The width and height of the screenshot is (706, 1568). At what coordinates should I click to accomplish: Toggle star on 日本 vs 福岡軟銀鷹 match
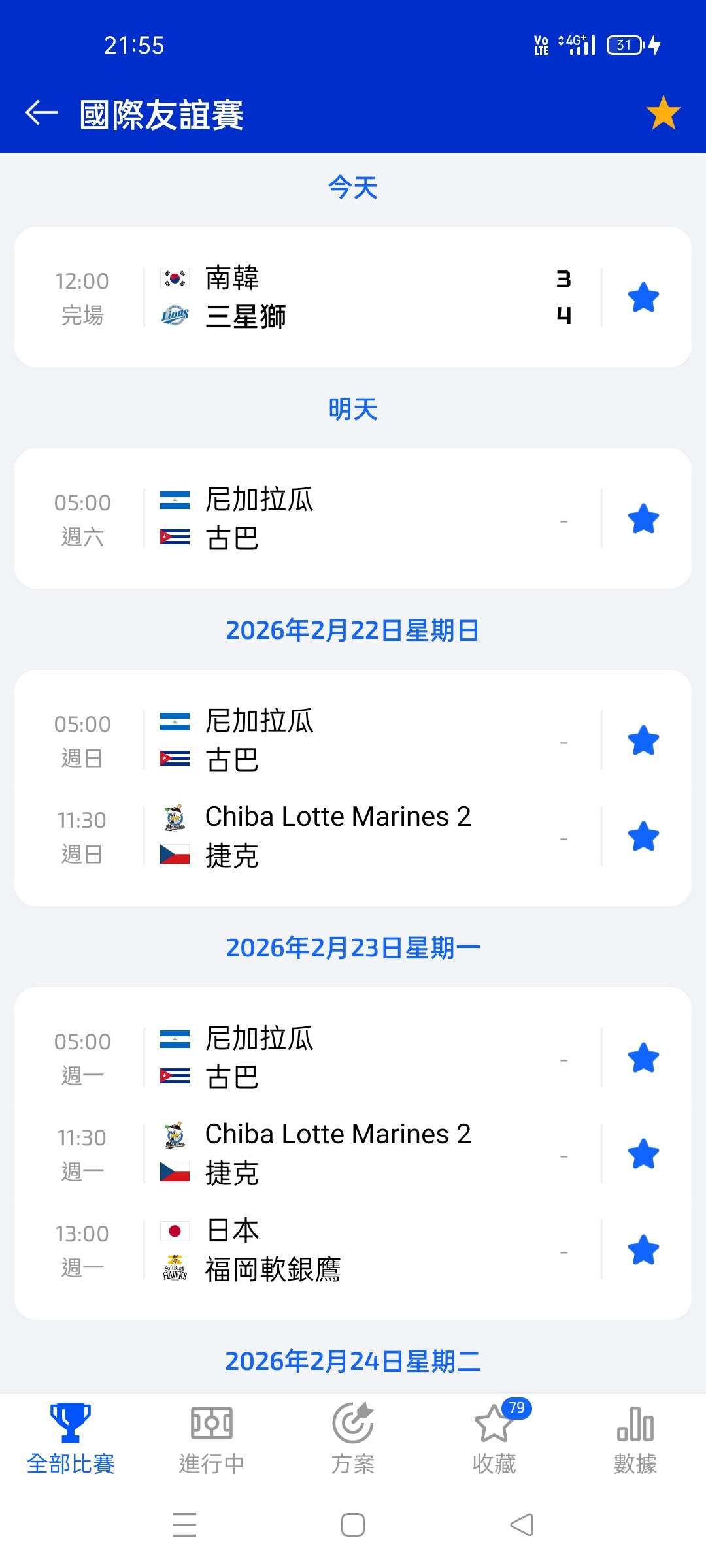pos(643,1250)
